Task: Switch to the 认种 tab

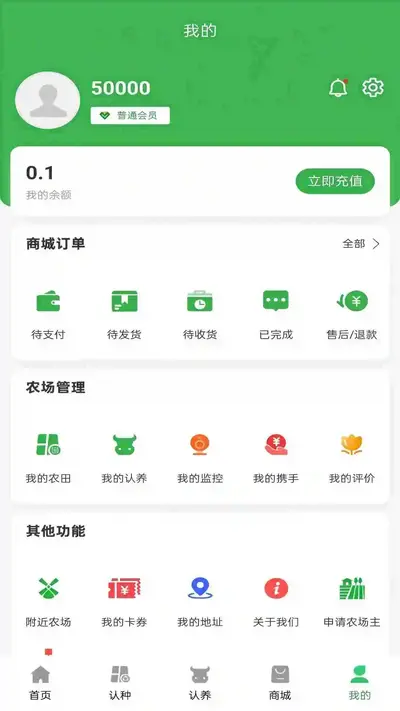Action: coord(120,683)
